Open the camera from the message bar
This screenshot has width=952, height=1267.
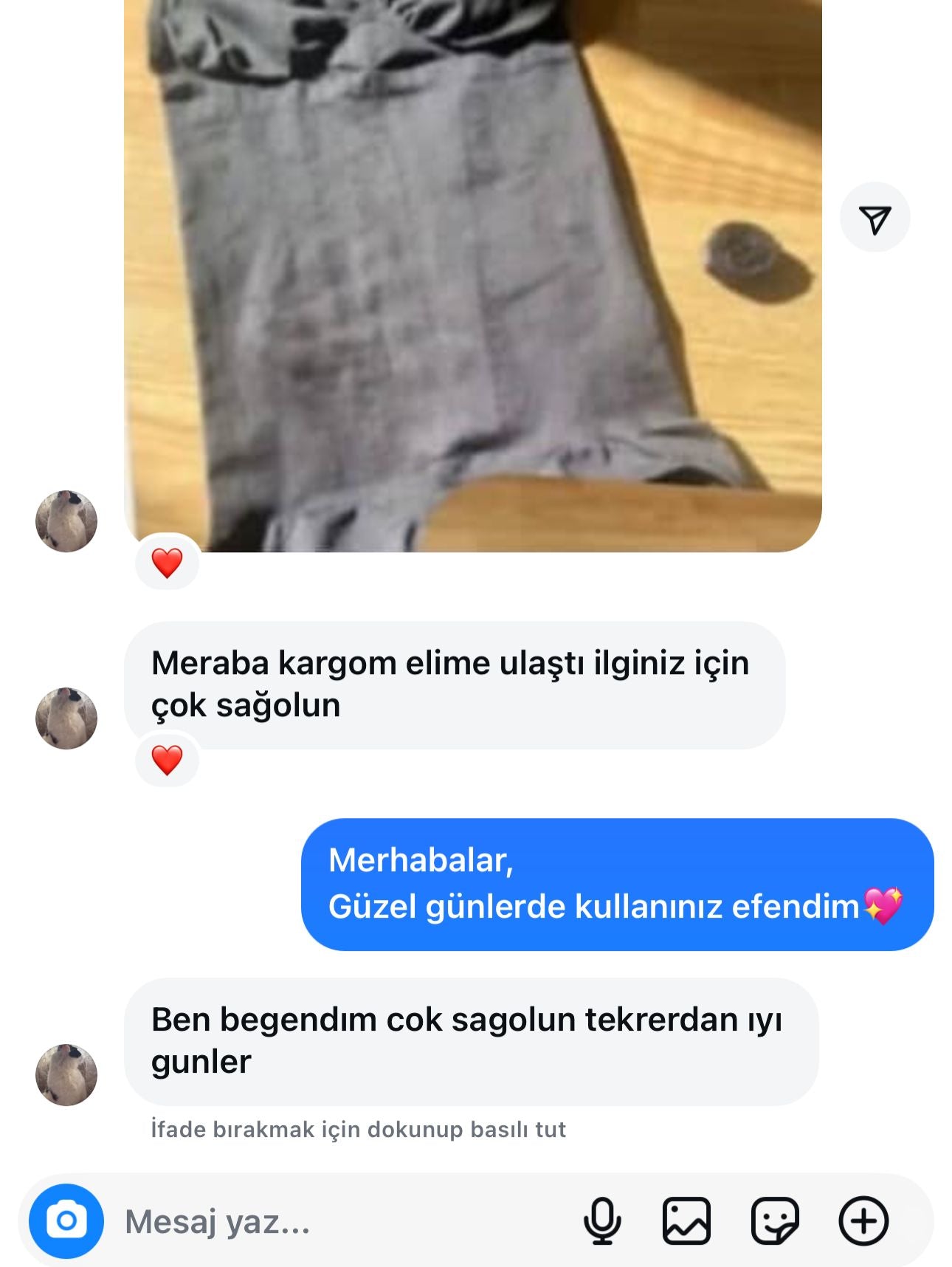66,1220
